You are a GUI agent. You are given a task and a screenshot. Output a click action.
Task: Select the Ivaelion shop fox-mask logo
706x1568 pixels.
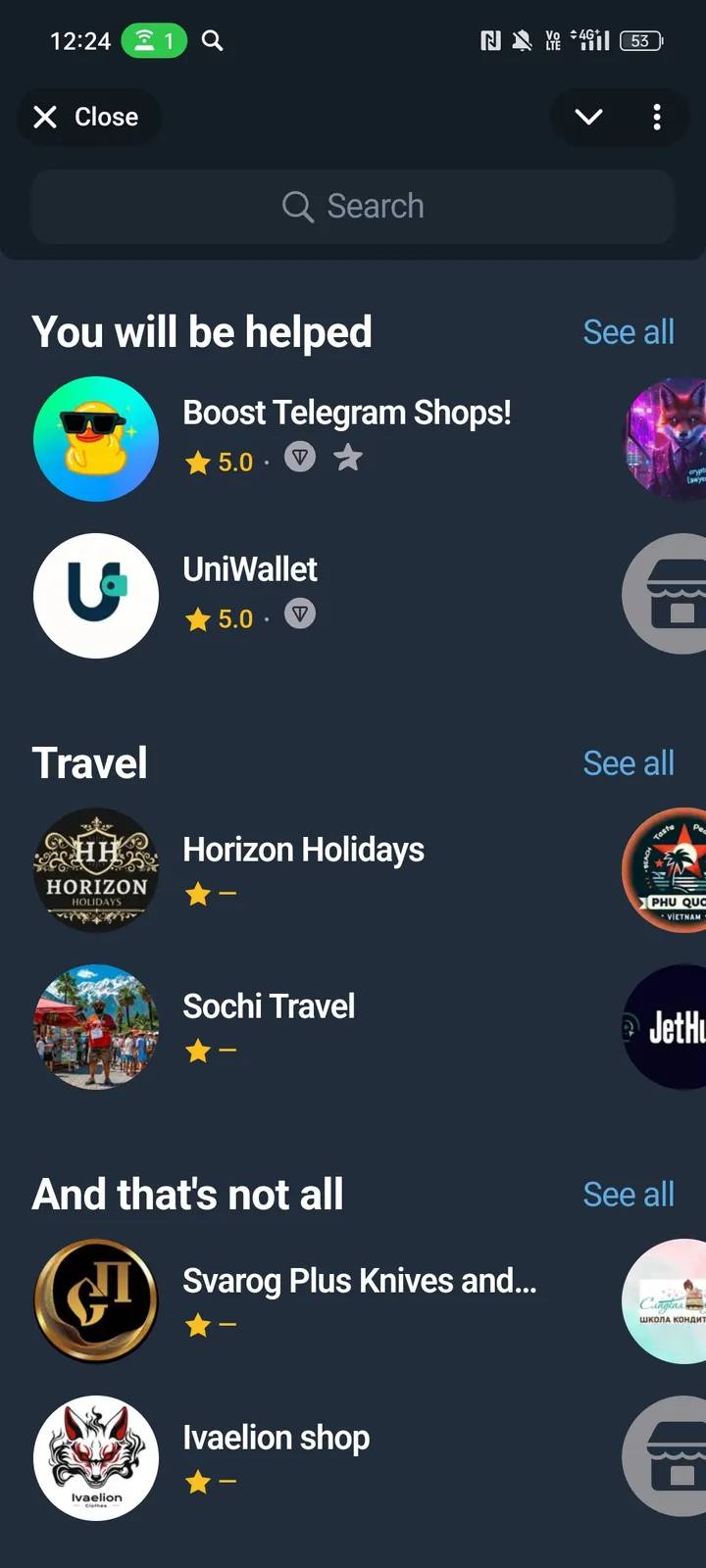[x=95, y=1458]
